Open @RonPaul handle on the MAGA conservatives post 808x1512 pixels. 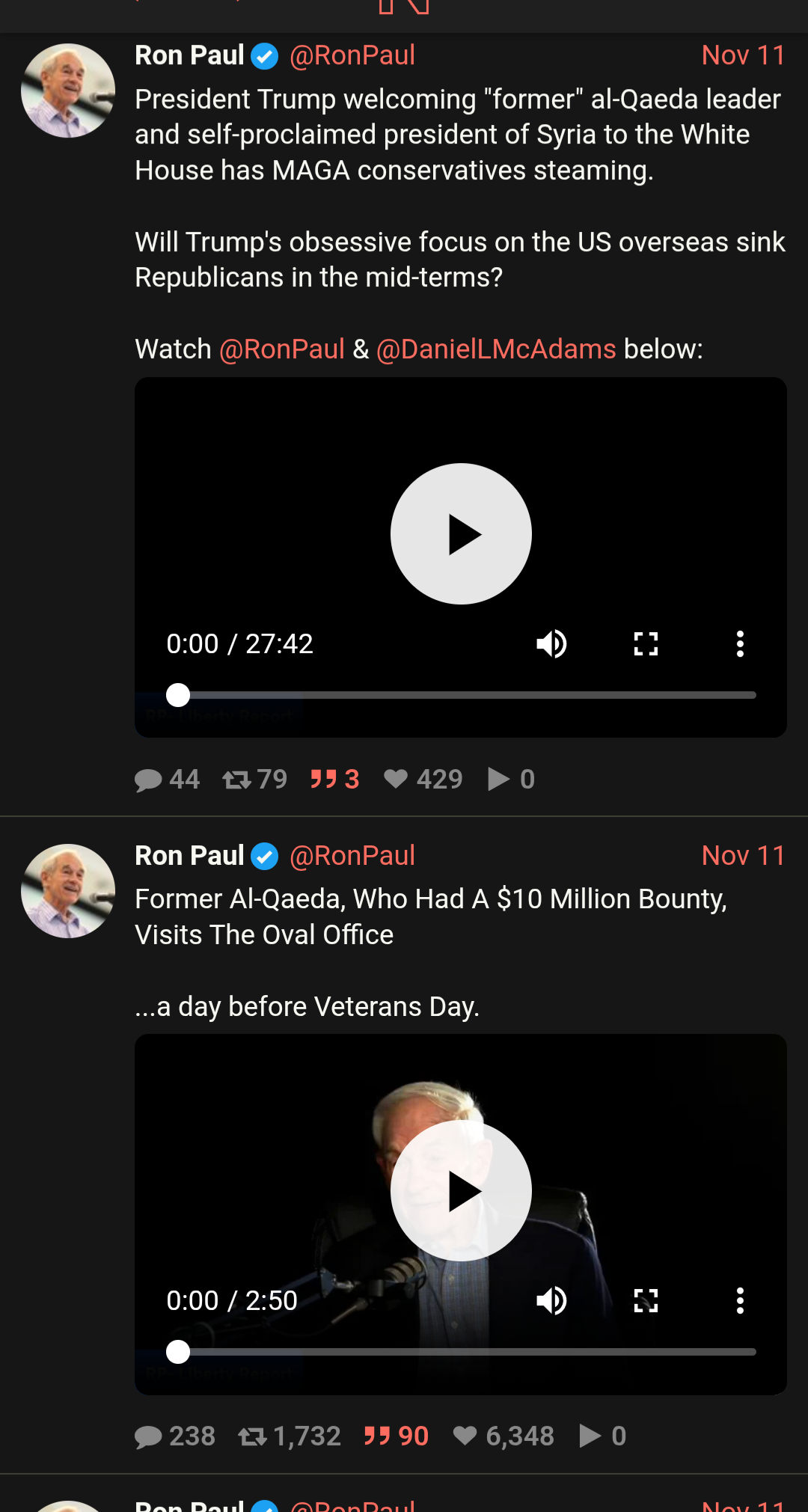(352, 55)
